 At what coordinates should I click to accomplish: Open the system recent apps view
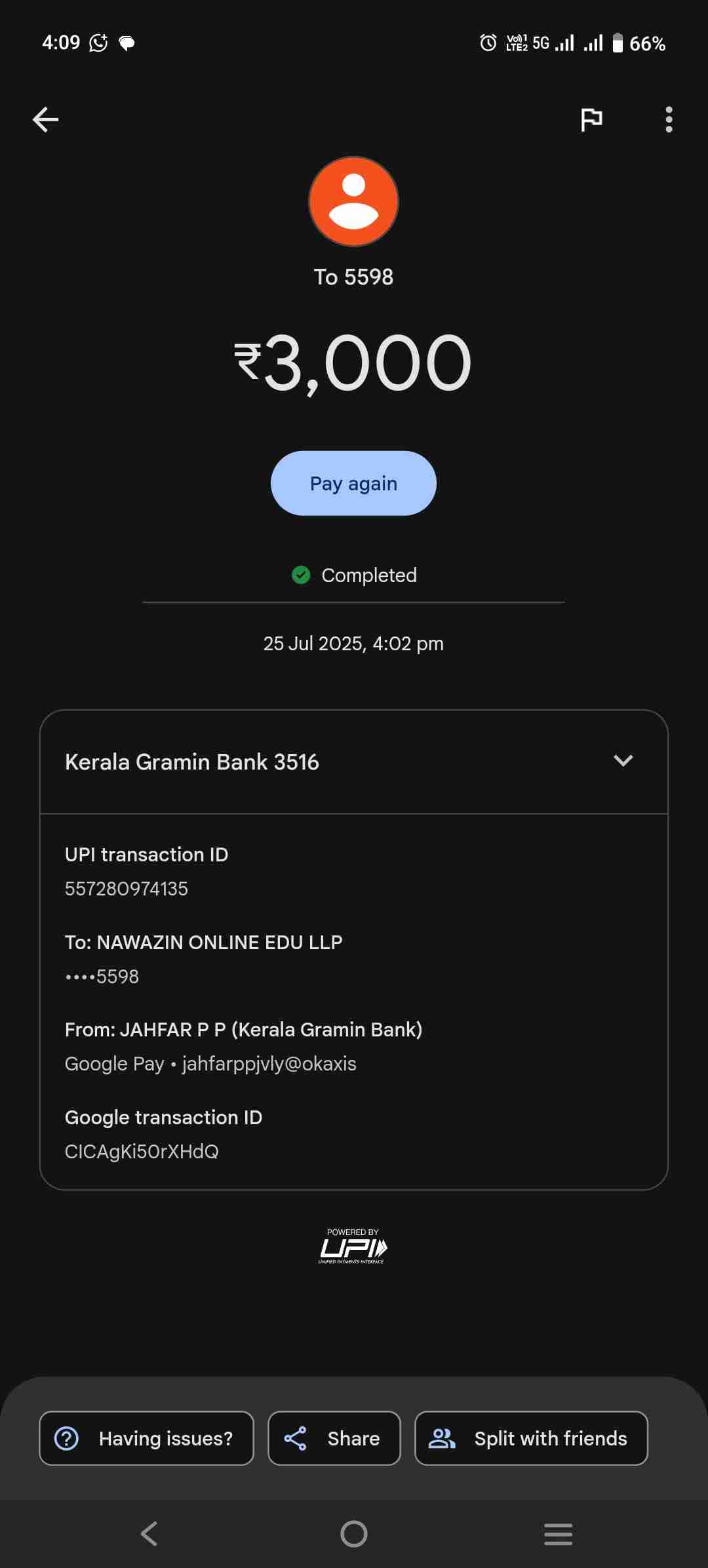click(558, 1534)
